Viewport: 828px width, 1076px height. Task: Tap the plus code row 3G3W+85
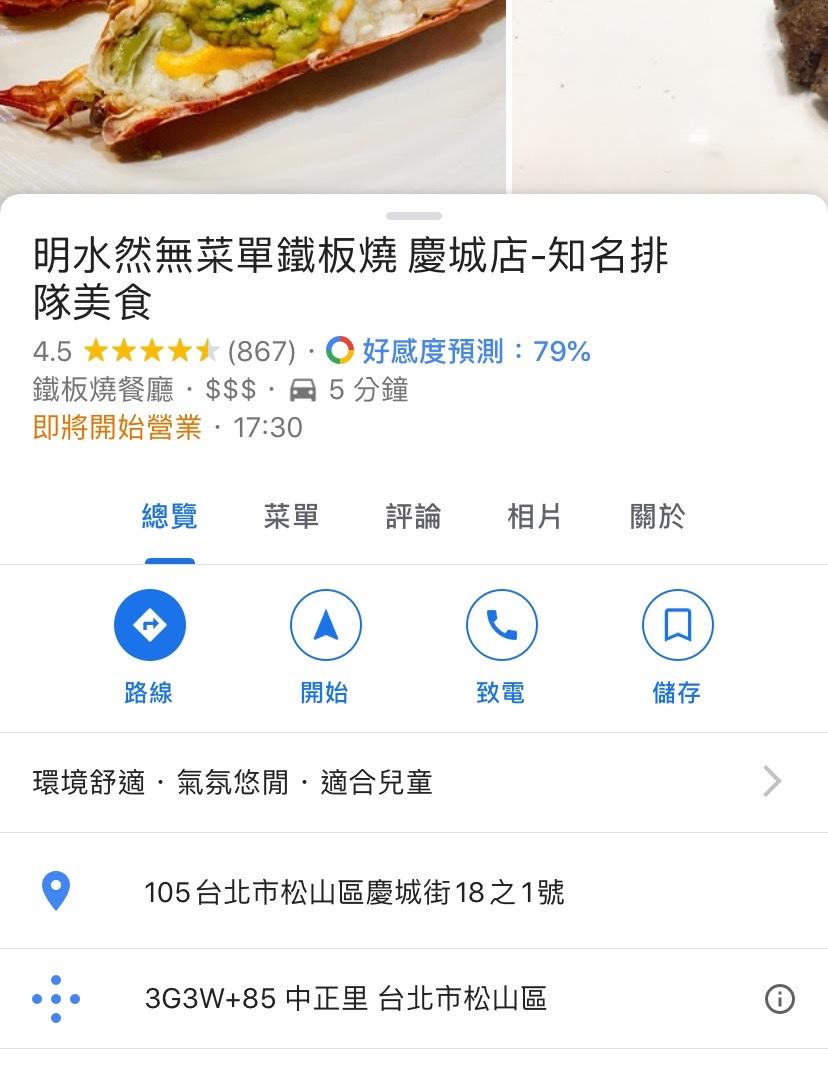[x=345, y=999]
